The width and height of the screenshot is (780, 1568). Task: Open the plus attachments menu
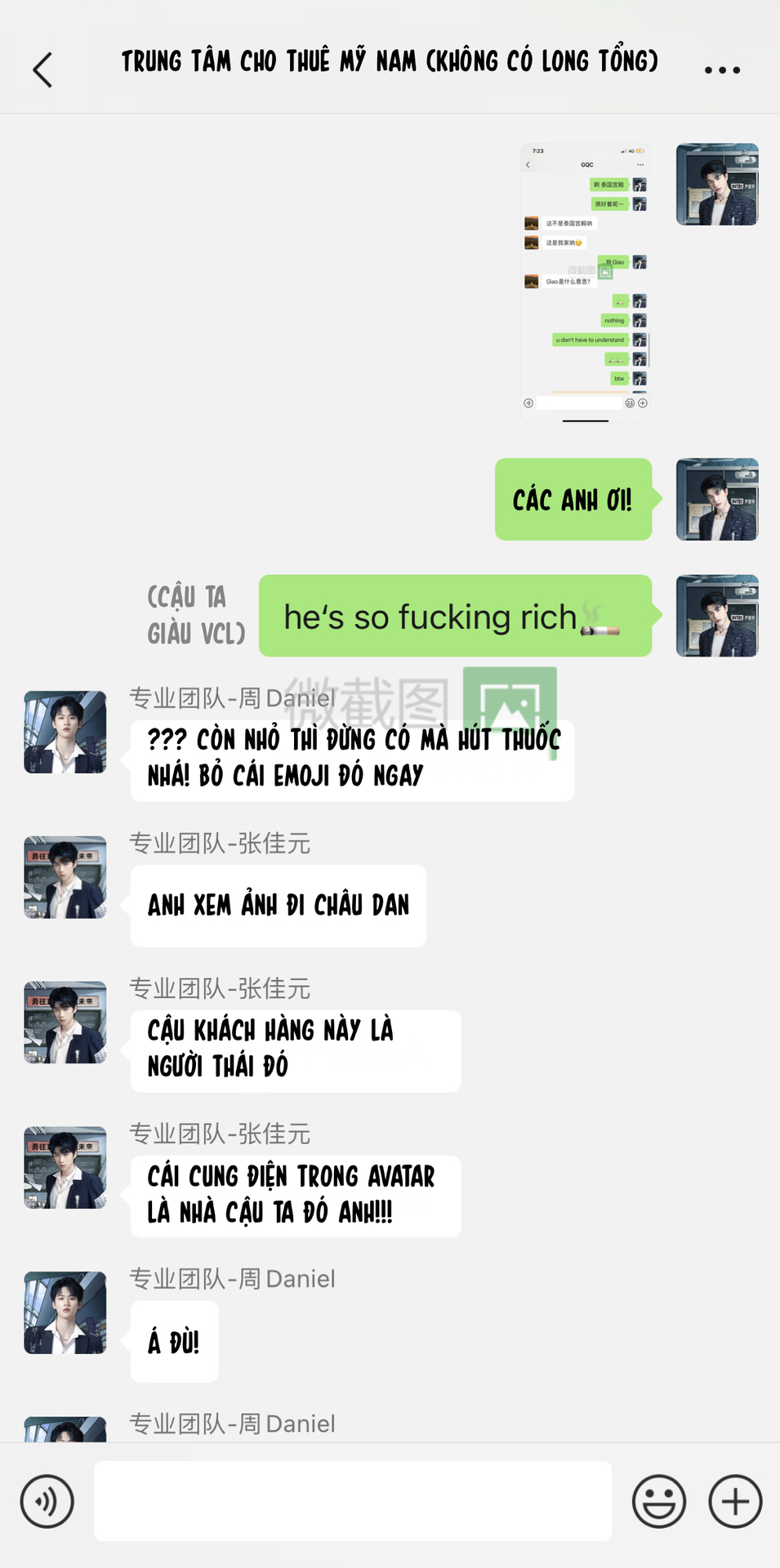coord(735,1501)
